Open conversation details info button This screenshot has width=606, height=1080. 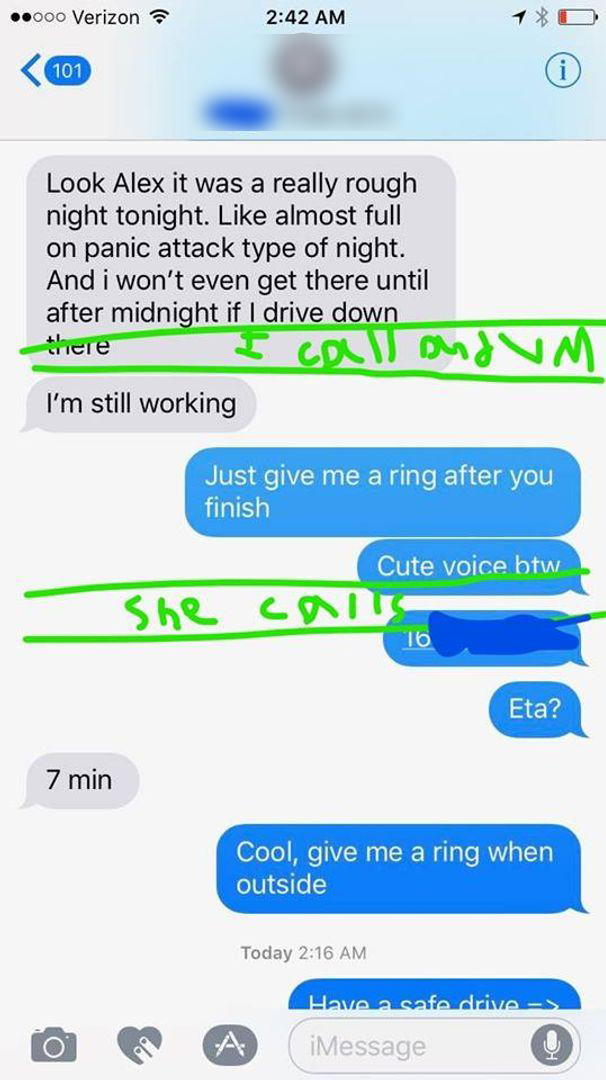point(562,70)
